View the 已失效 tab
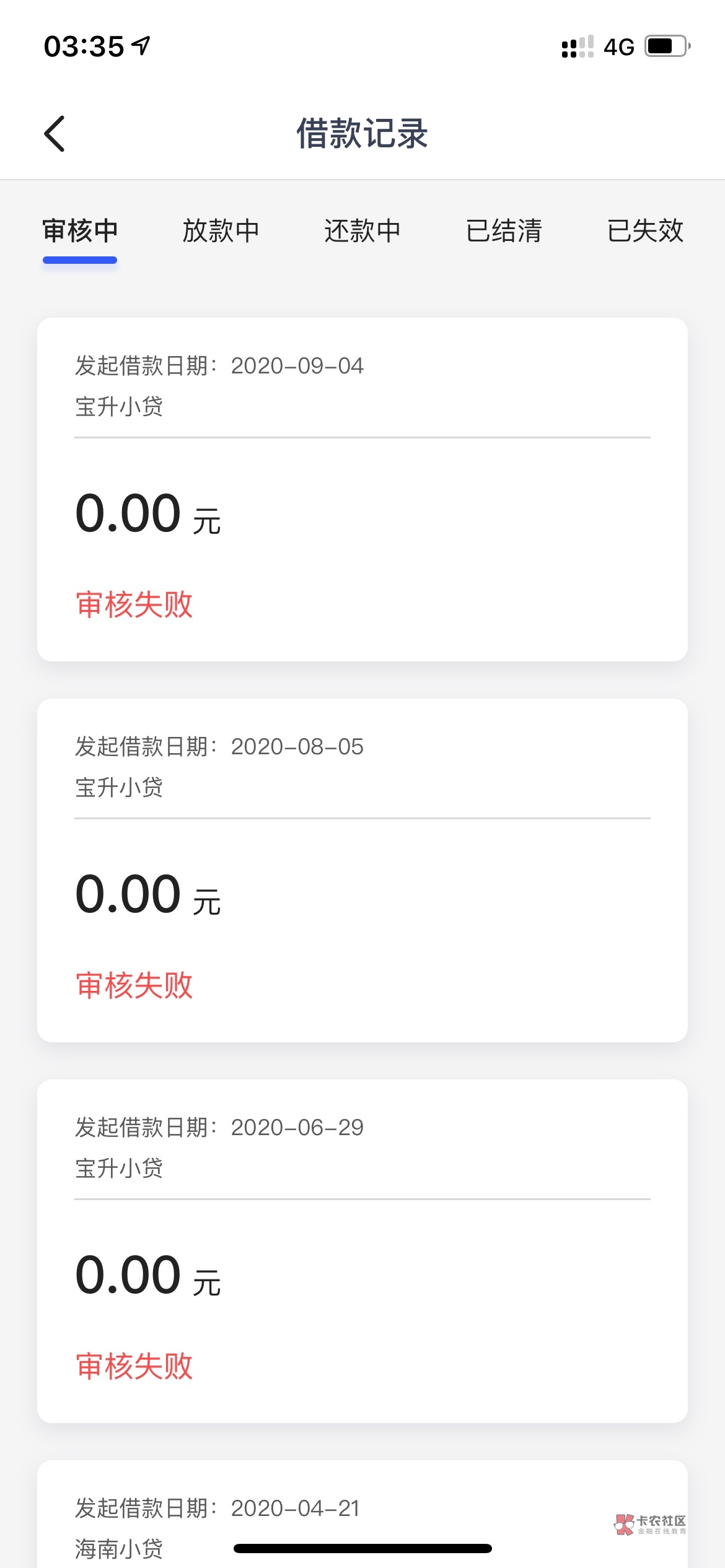The height and width of the screenshot is (1568, 725). coord(645,231)
